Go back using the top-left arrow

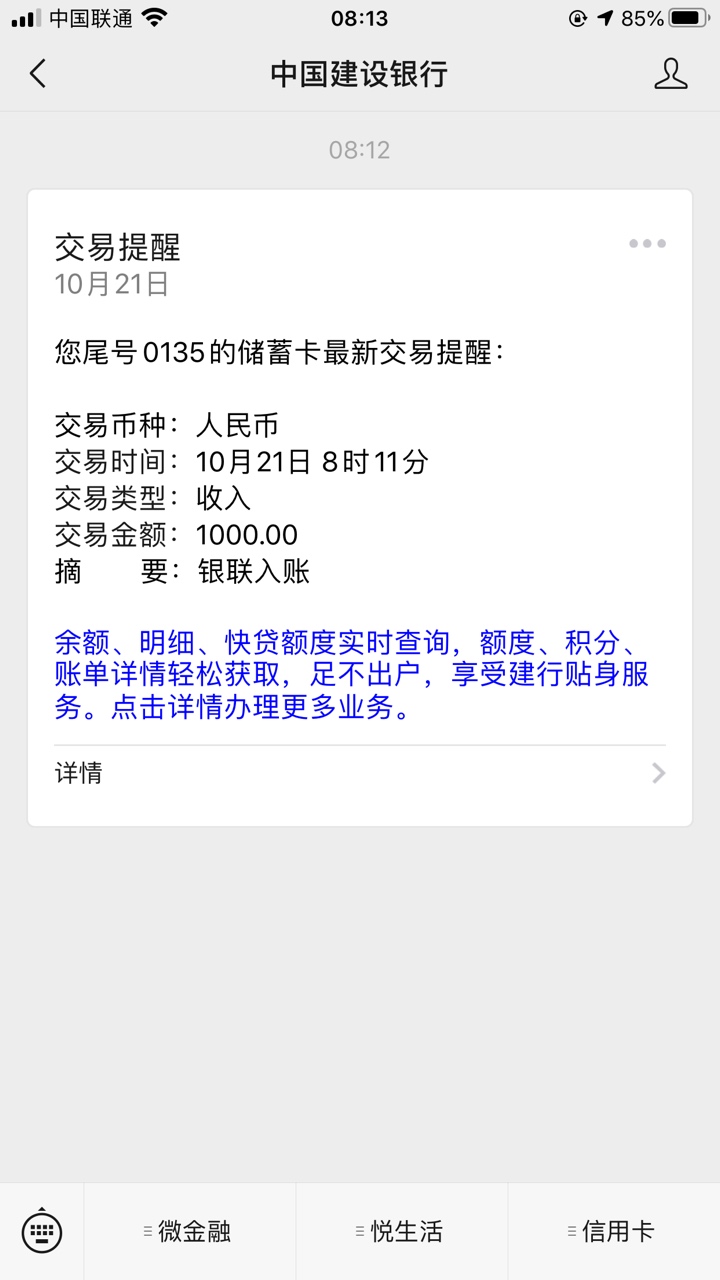click(38, 74)
